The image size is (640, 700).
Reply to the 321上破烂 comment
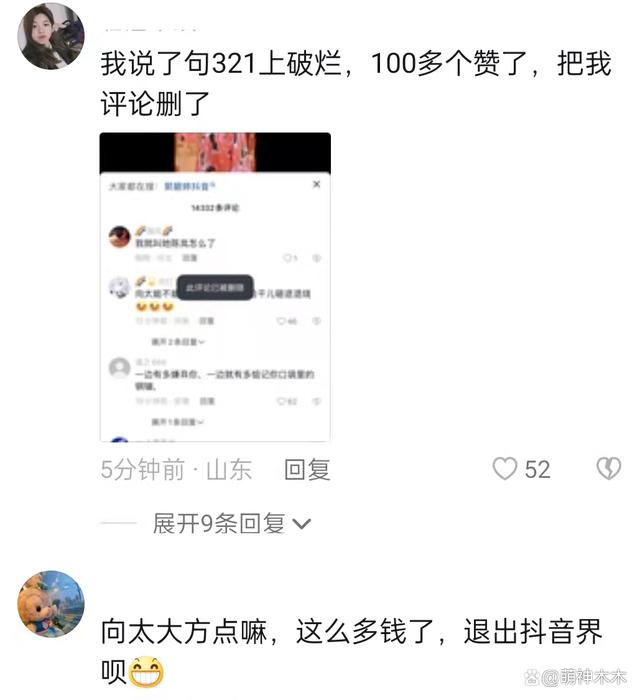pyautogui.click(x=307, y=469)
